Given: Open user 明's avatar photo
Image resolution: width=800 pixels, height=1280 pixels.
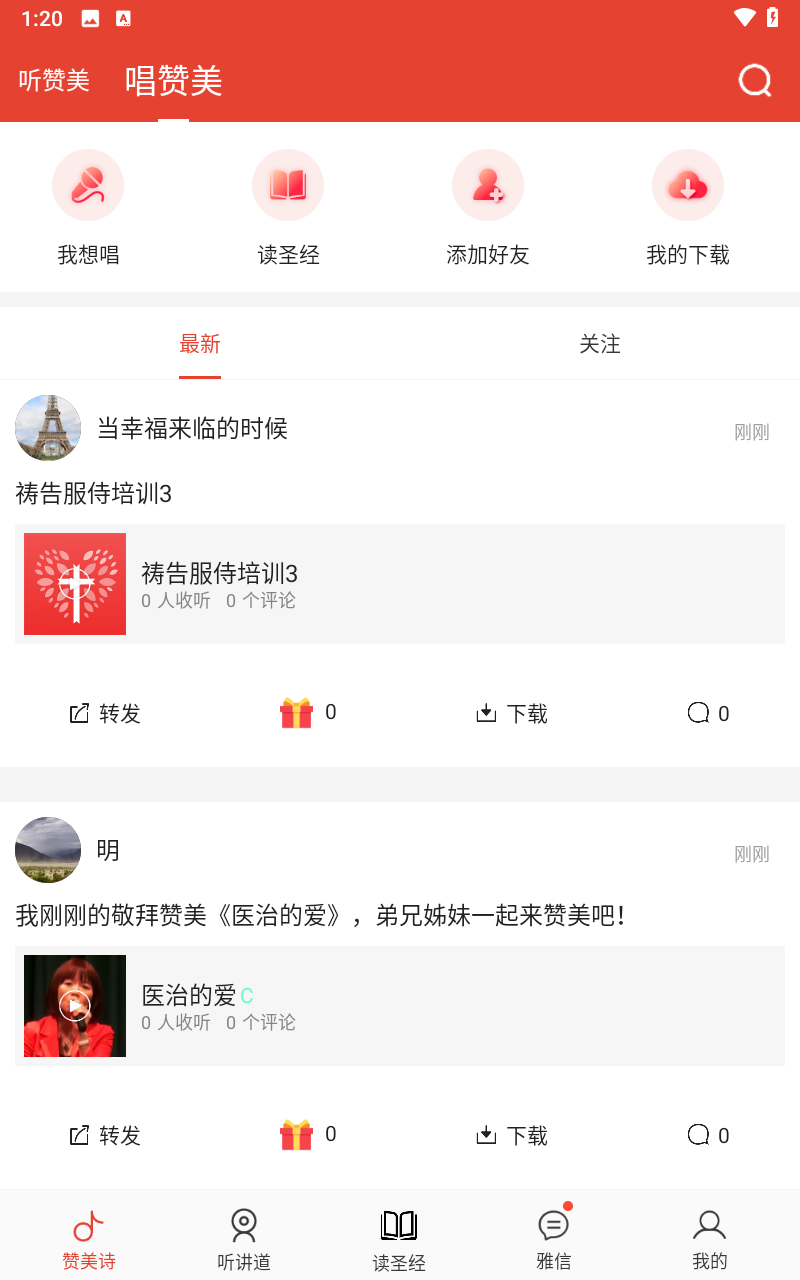Looking at the screenshot, I should pyautogui.click(x=47, y=850).
